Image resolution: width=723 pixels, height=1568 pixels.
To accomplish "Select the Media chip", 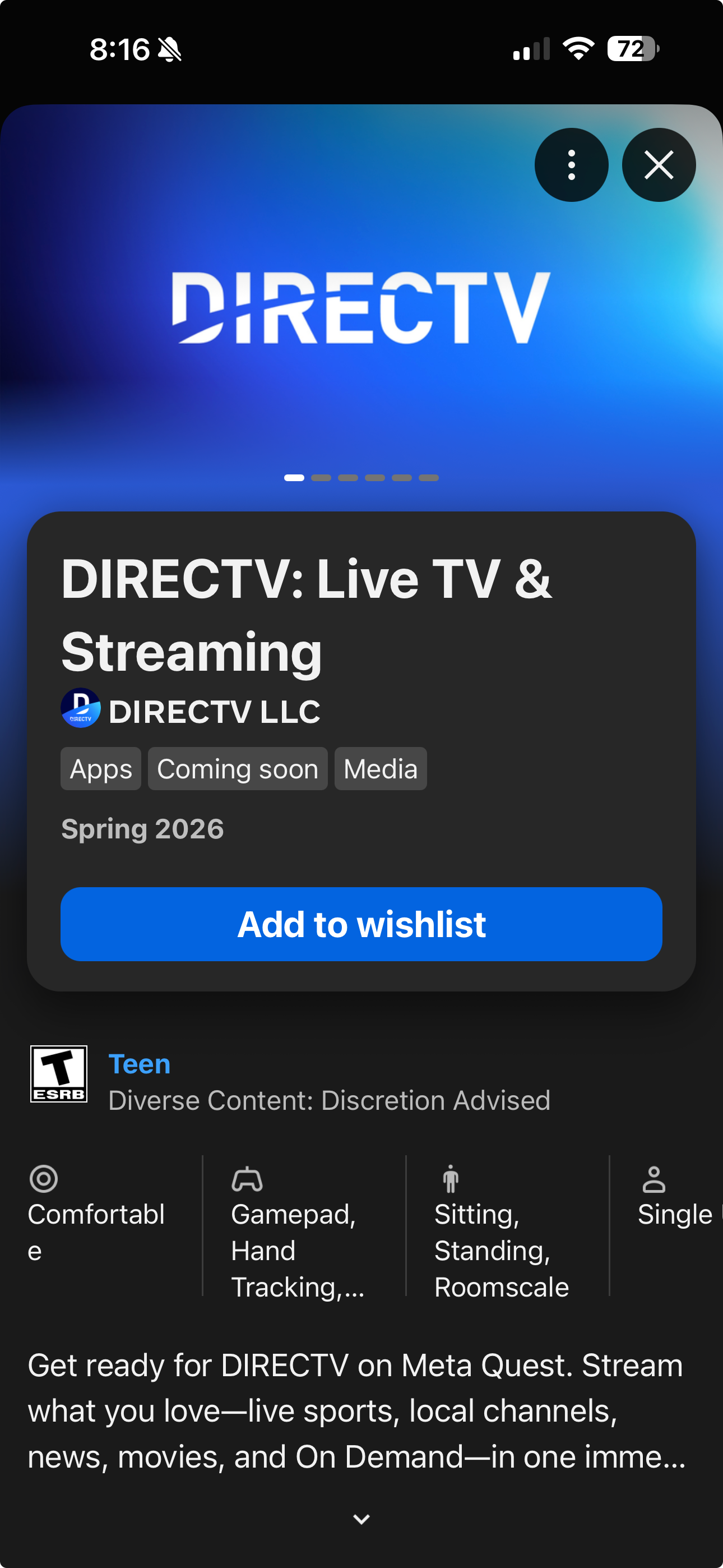I will 381,769.
